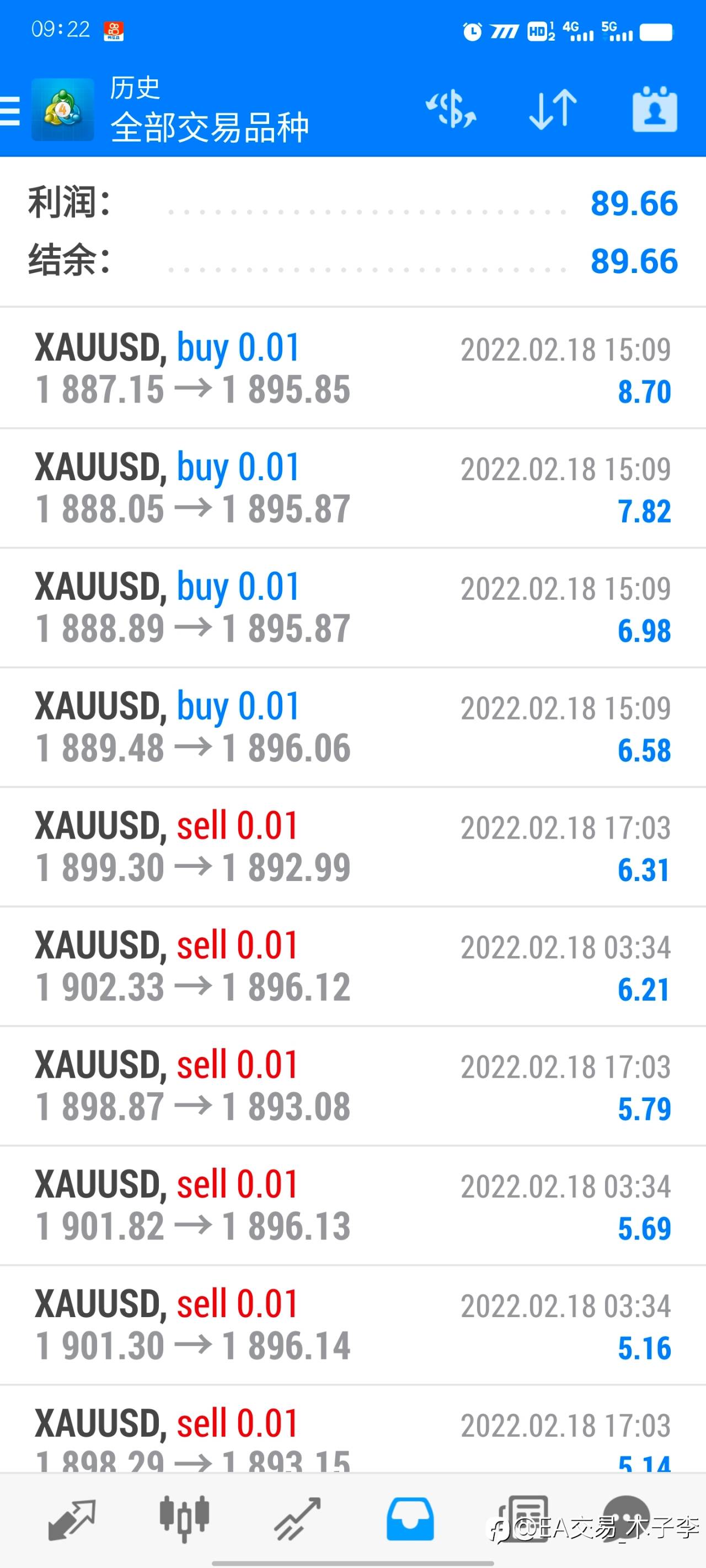Screen dimensions: 706x1568
Task: Open the sell trade with profit 5.79
Action: 352,1085
